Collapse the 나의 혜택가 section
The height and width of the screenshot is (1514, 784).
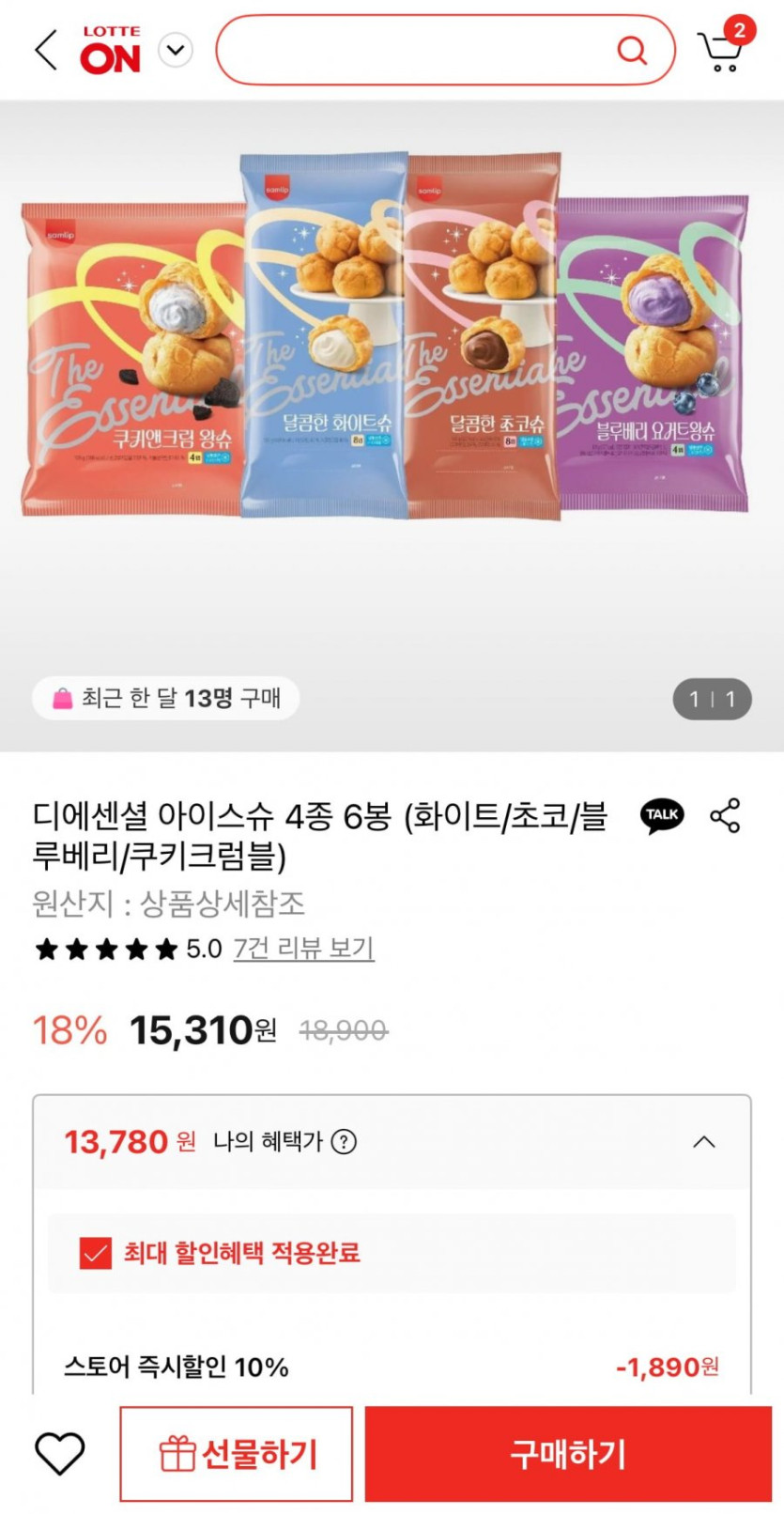click(x=704, y=1142)
